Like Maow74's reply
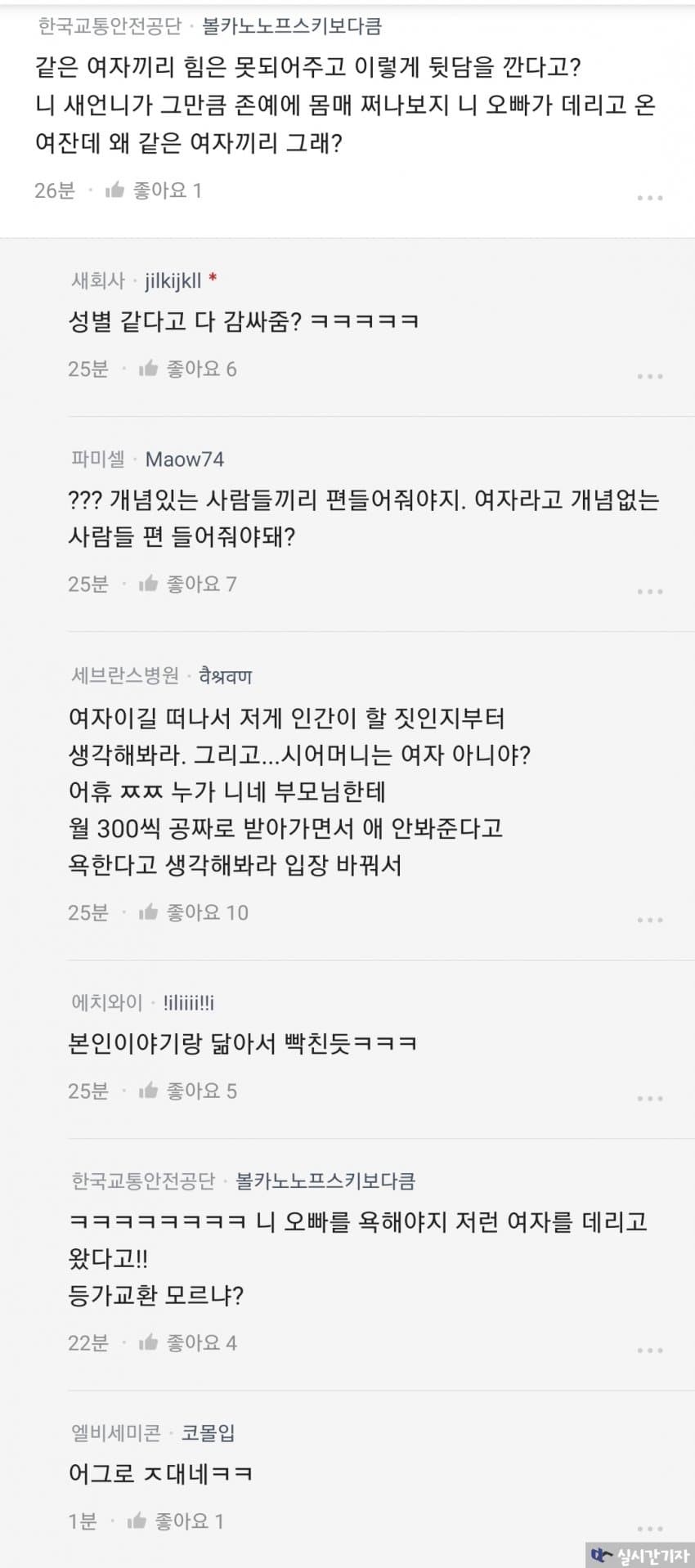 pos(149,584)
